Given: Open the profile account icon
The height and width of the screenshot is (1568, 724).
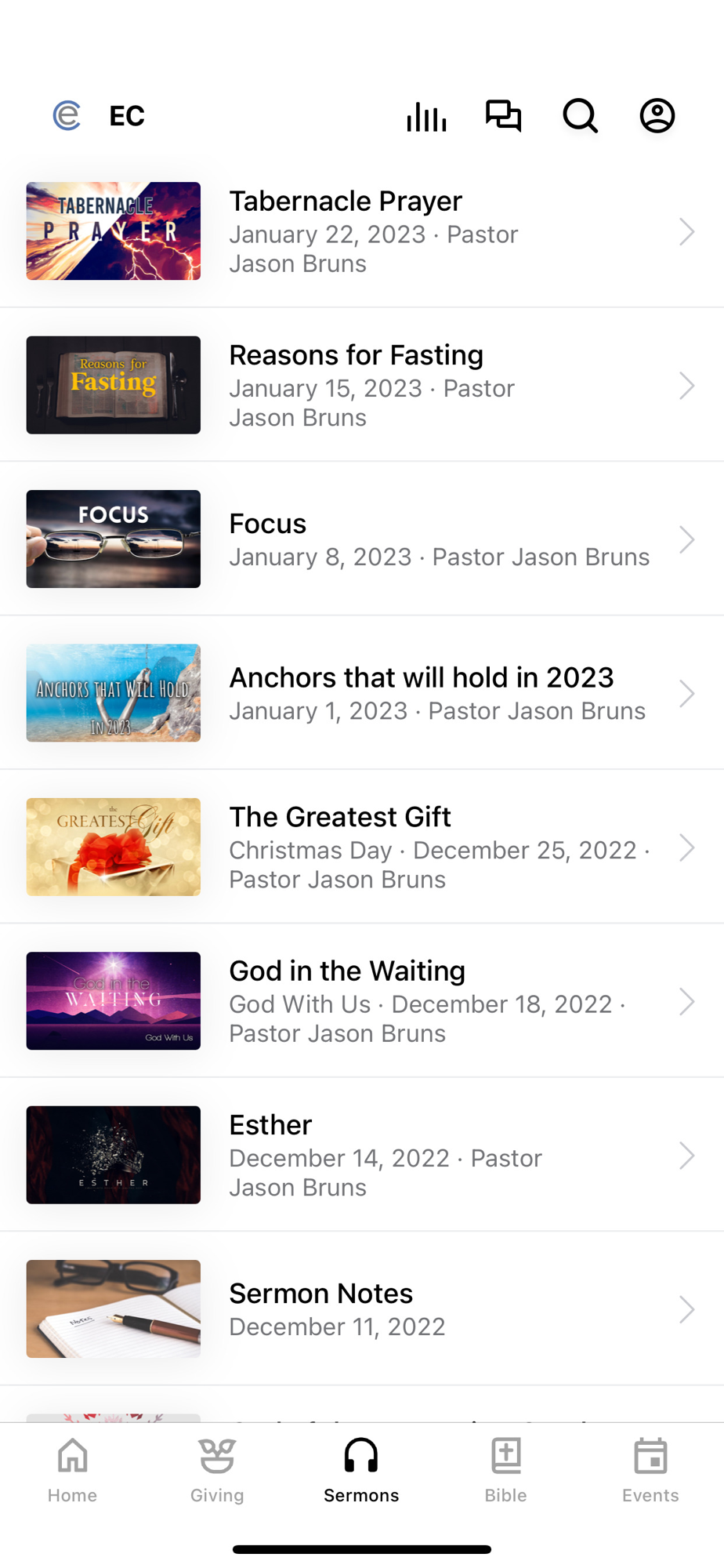Looking at the screenshot, I should pyautogui.click(x=657, y=116).
